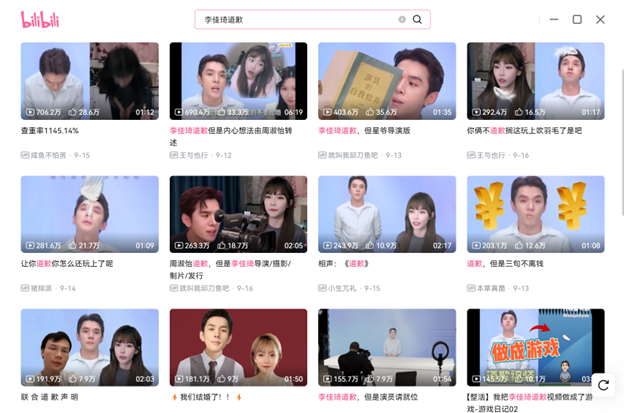Open the video 查重率1145.14%
The height and width of the screenshot is (413, 624).
89,81
